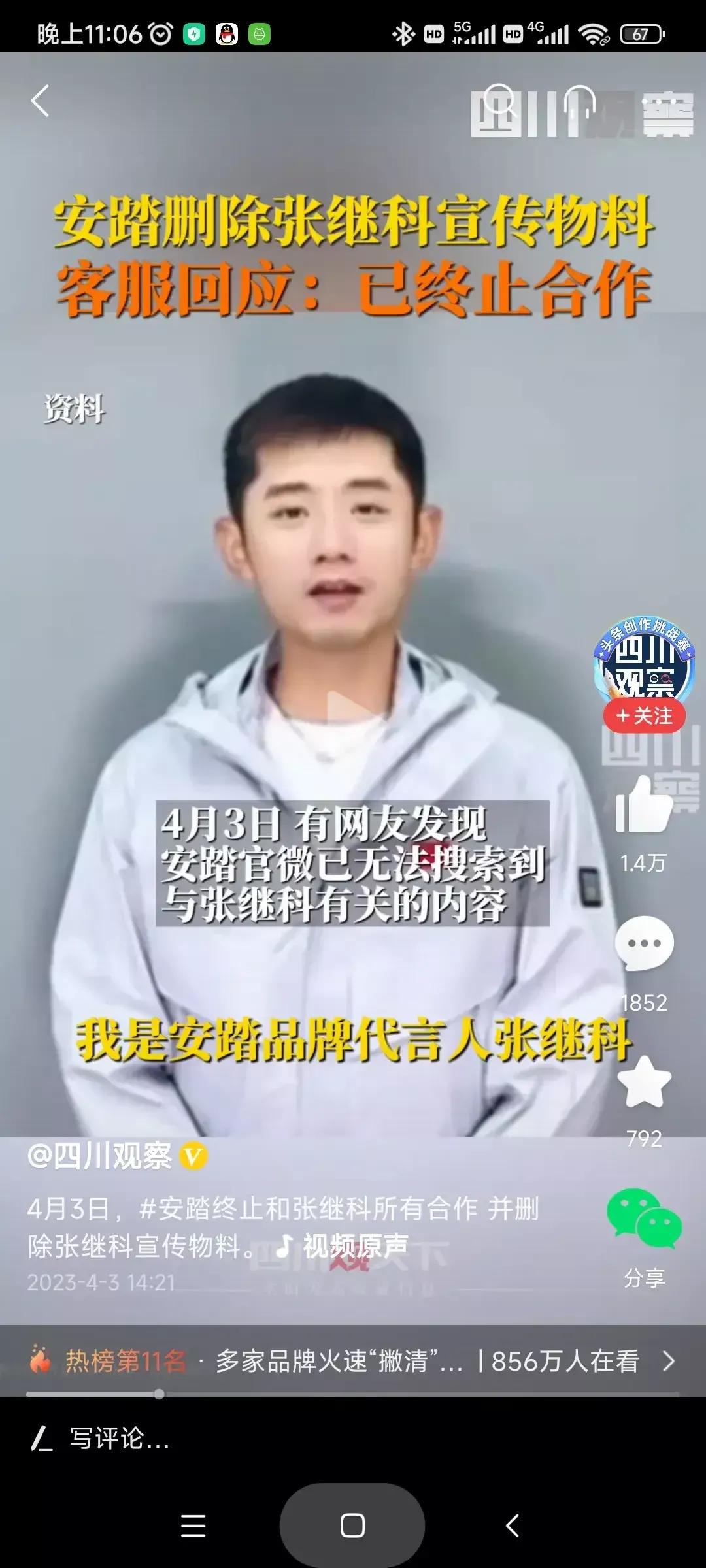Go to the system home screen
This screenshot has width=706, height=1568.
[x=352, y=1526]
